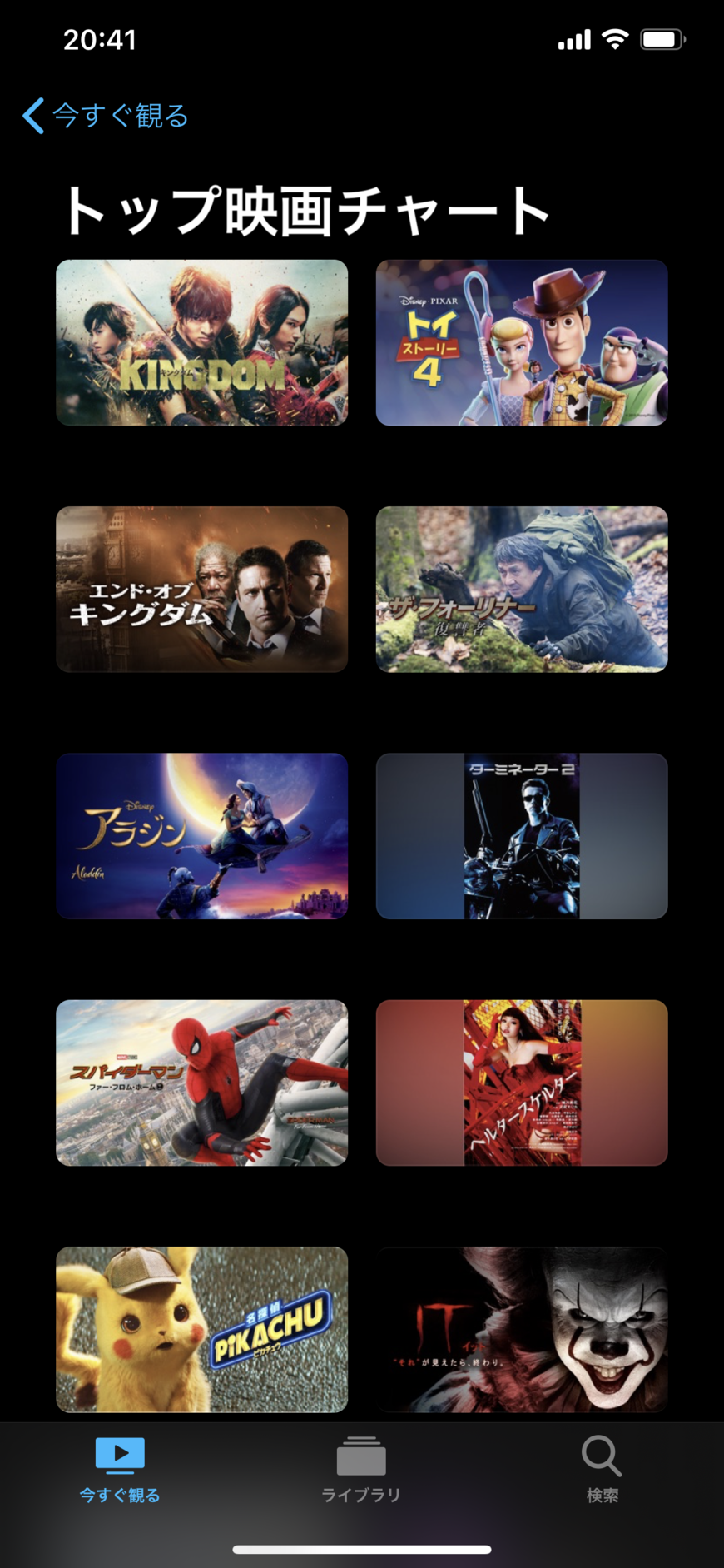
Task: Open the スパイダーマン movie tile
Action: click(x=202, y=1083)
